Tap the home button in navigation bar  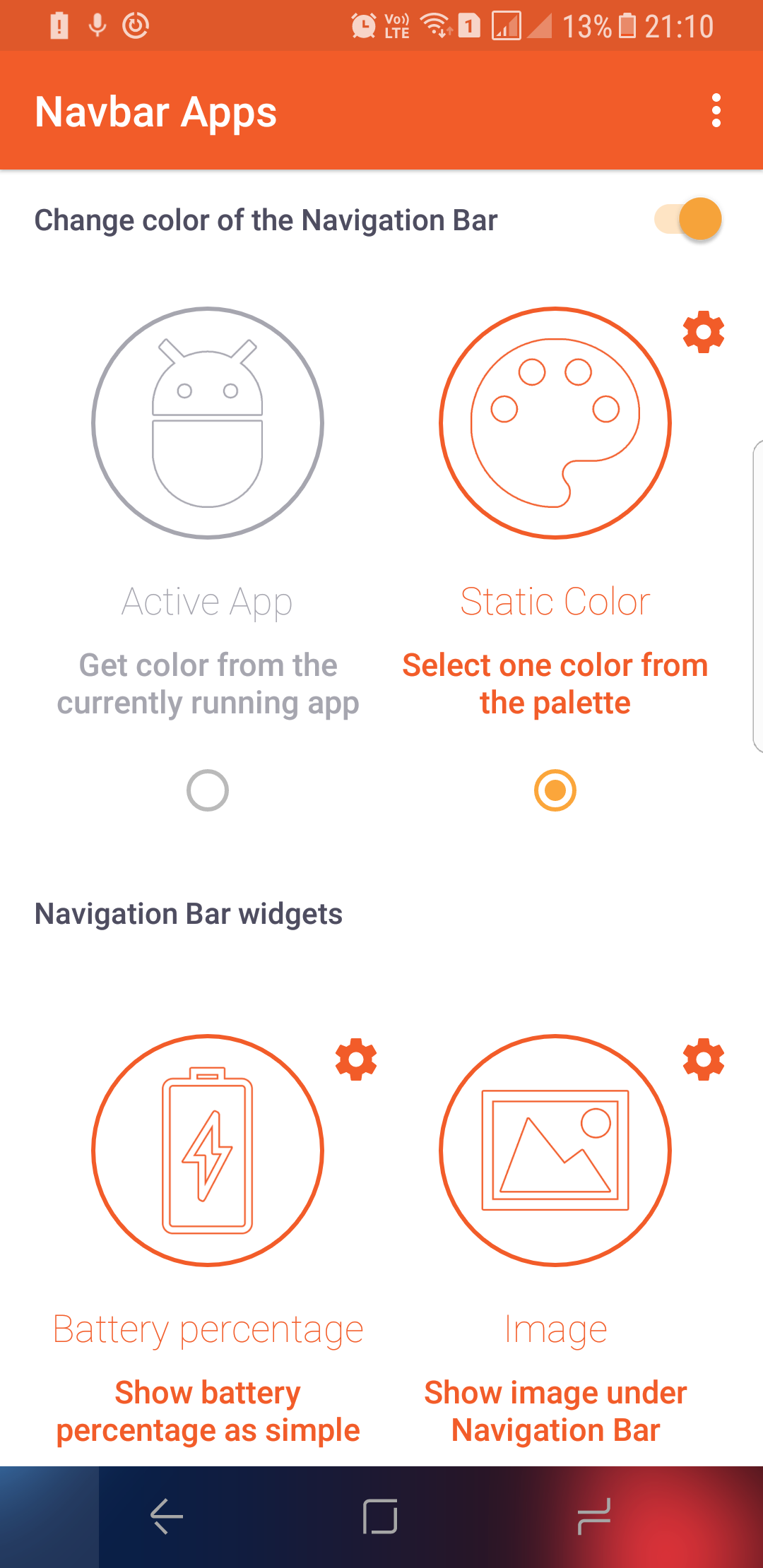(x=380, y=1516)
